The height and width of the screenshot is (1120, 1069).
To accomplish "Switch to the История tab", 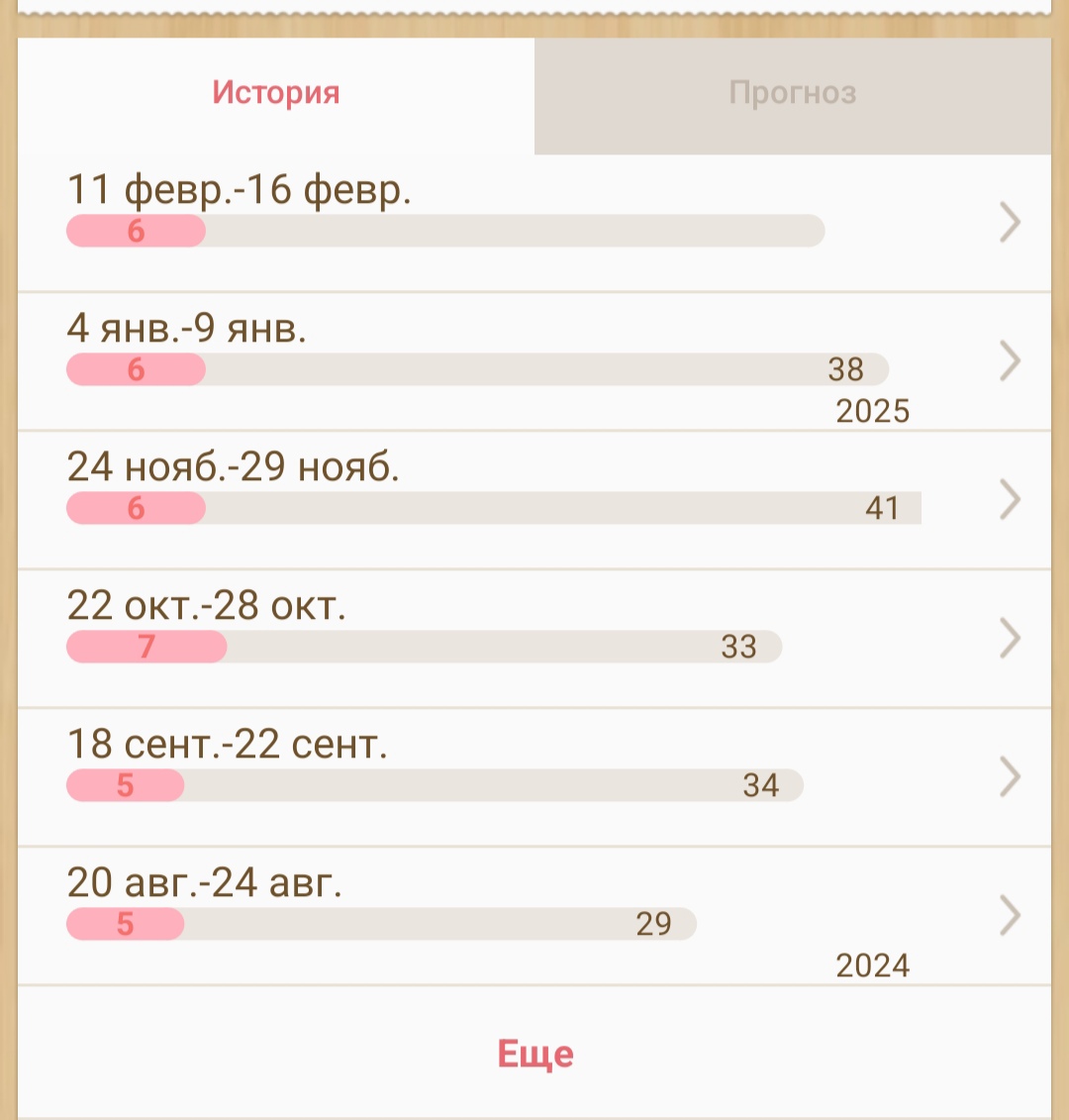I will 276,94.
